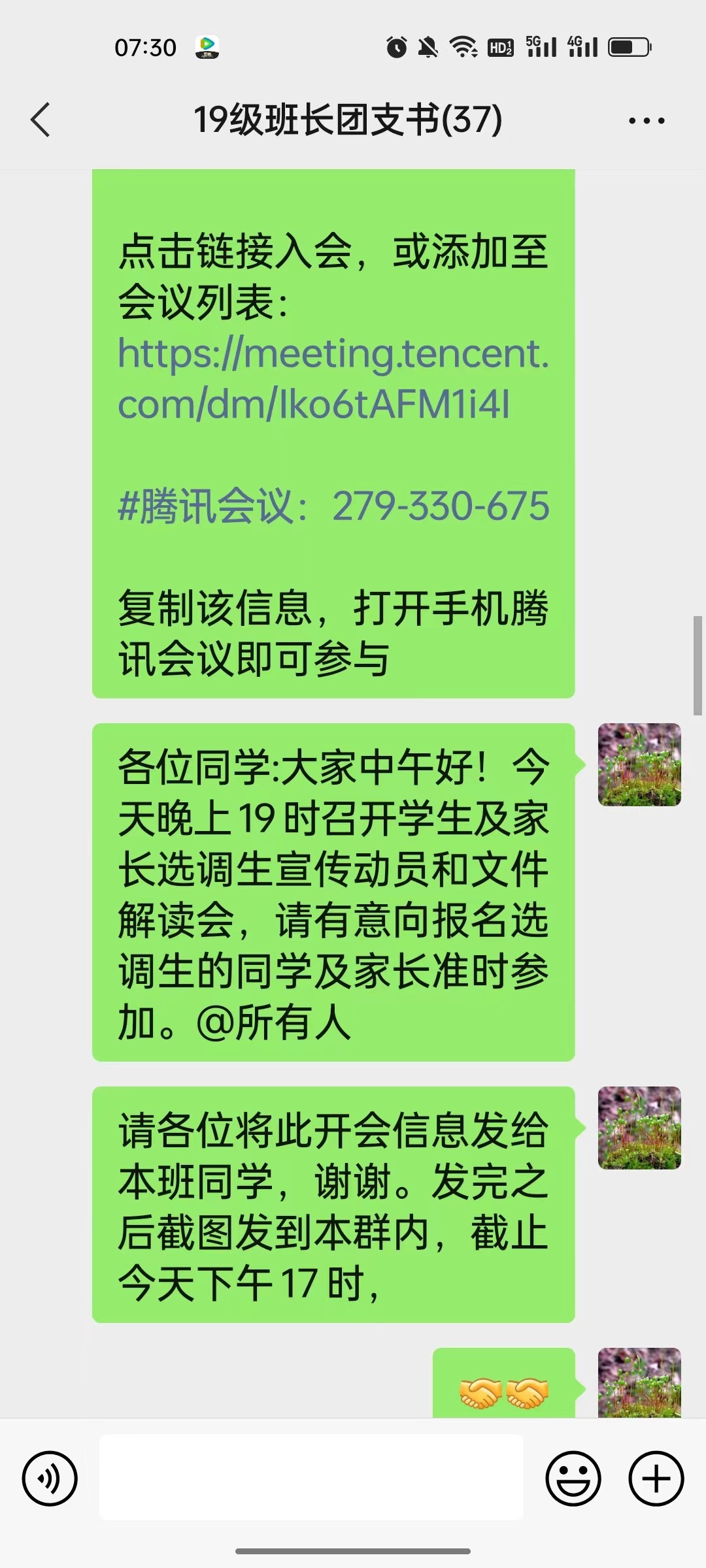Go back from the group chat

(41, 120)
